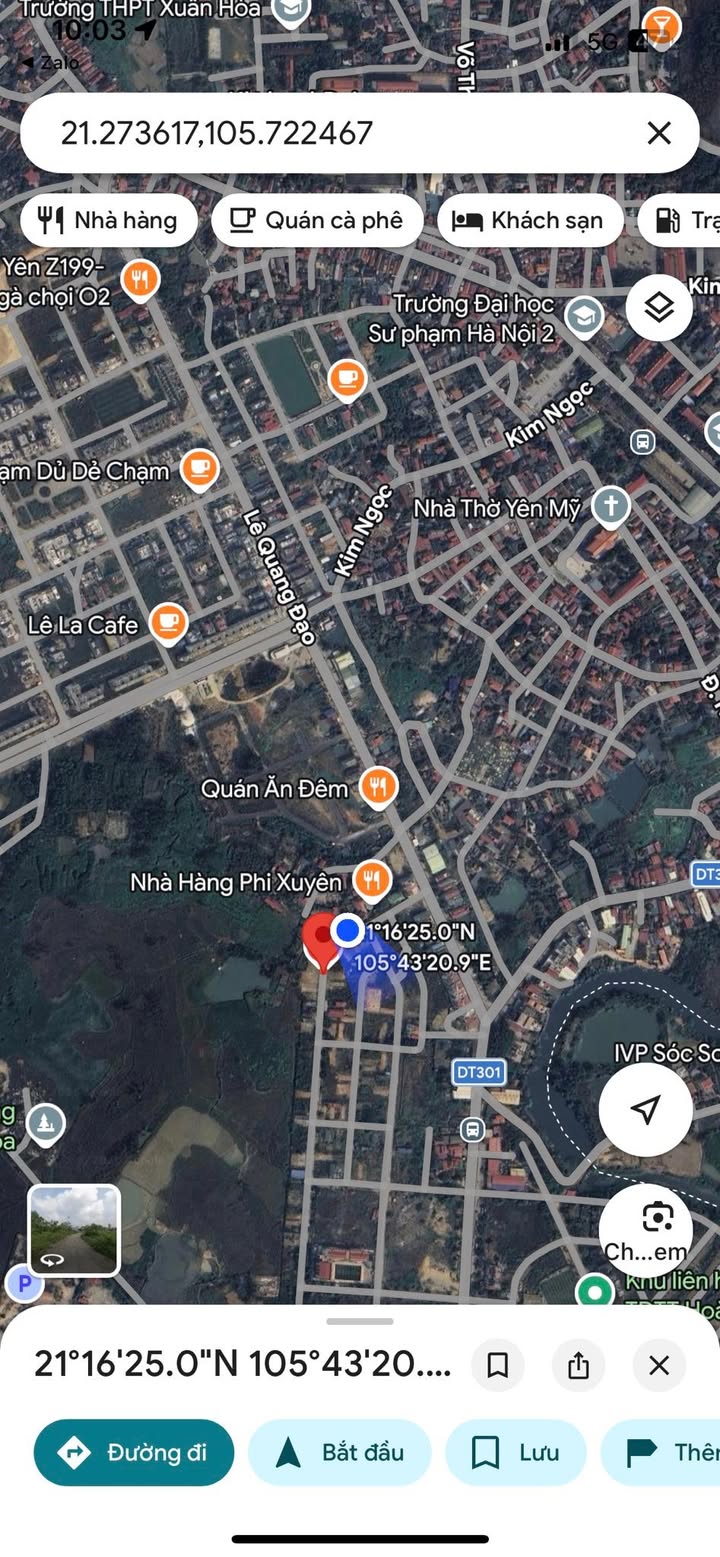Show Khách sạn on the map
Viewport: 720px width, 1557px height.
coord(529,220)
